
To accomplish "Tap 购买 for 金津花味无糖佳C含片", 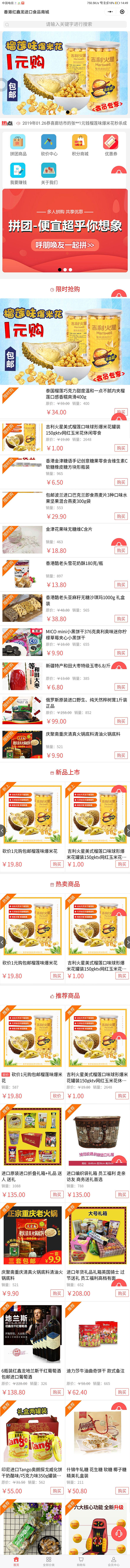I will pyautogui.click(x=121, y=550).
